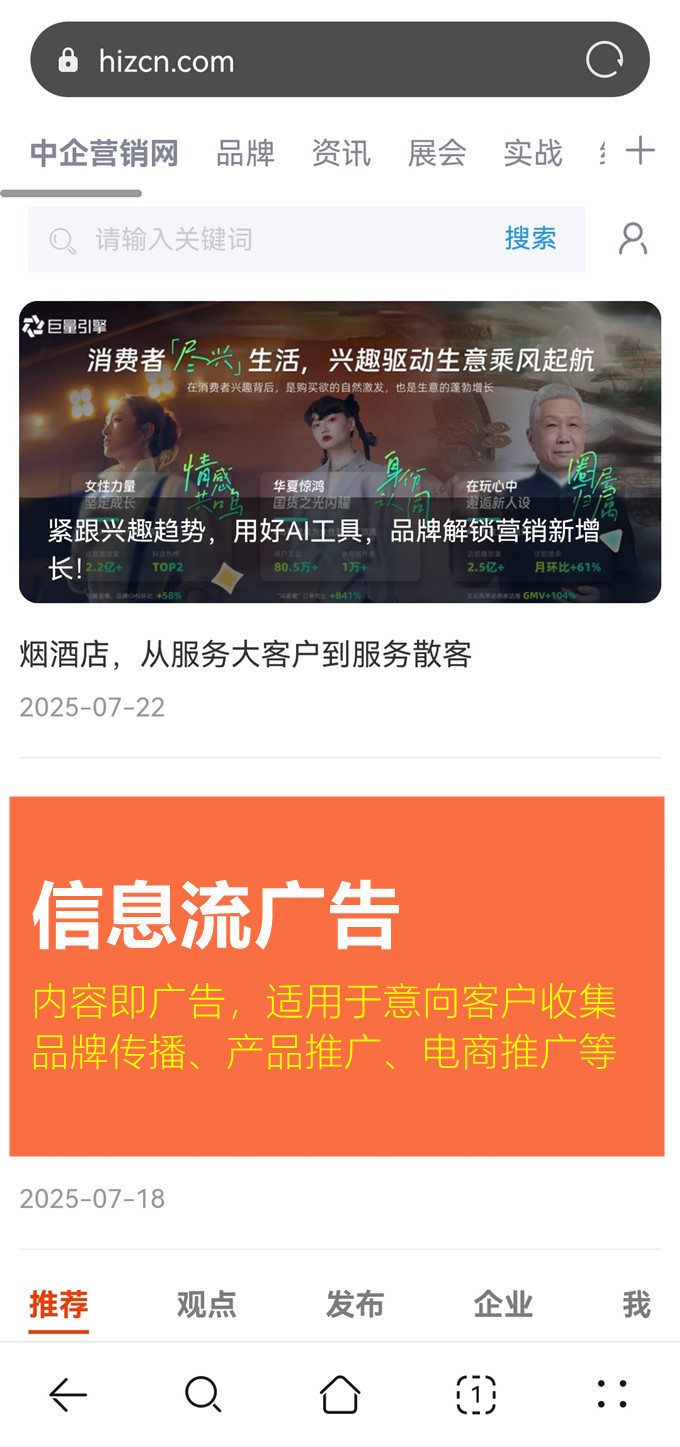Open the 企业 section tab
Image resolution: width=680 pixels, height=1447 pixels.
(x=502, y=1305)
